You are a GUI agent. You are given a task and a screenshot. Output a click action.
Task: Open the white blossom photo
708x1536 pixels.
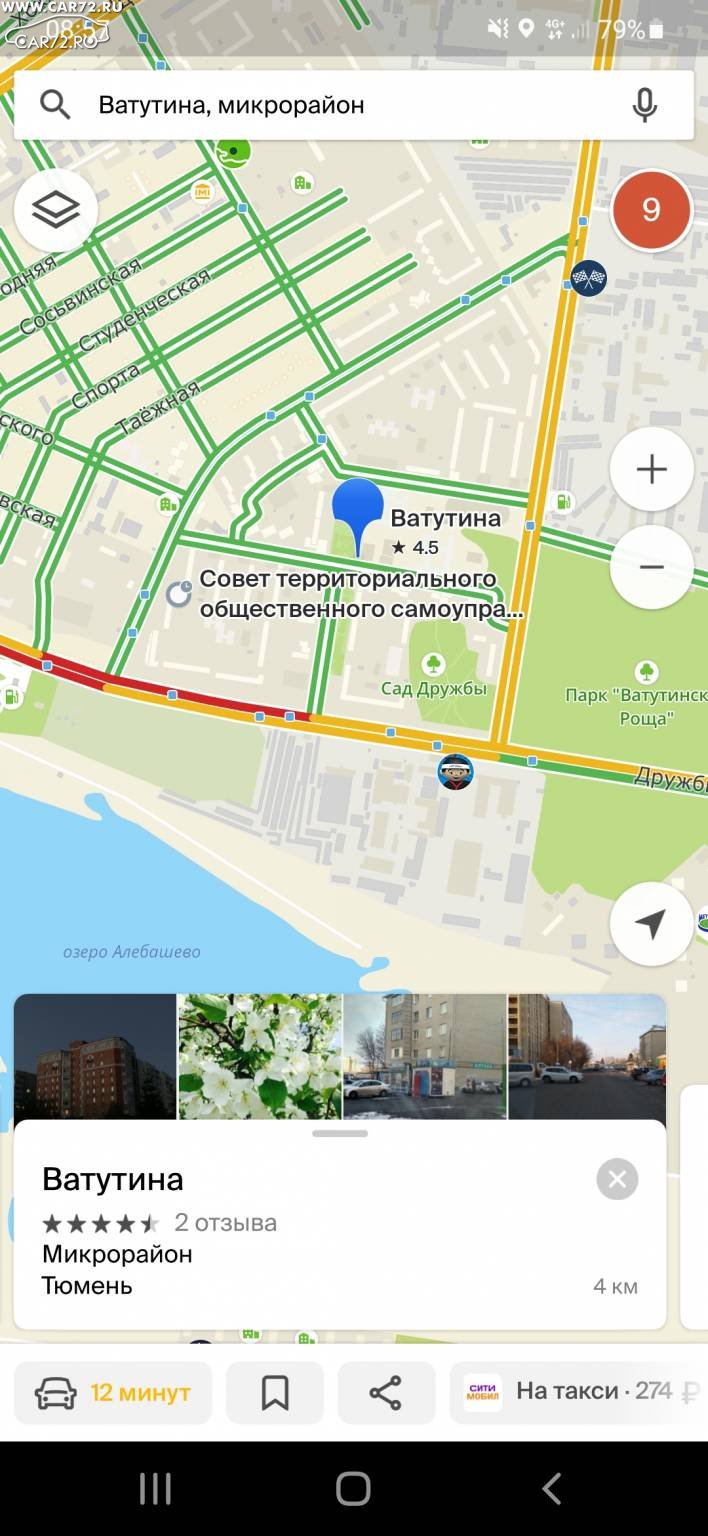click(260, 1056)
